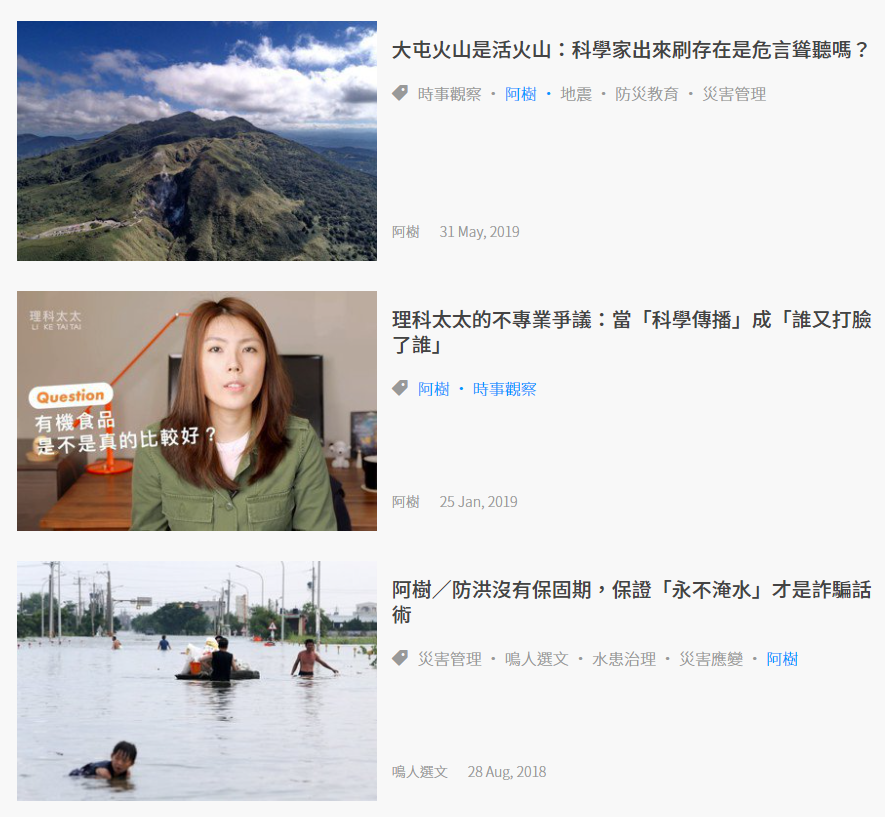Screen dimensions: 885x817
Task: Tap 阿樹 tag under volcano article
Action: pyautogui.click(x=520, y=94)
